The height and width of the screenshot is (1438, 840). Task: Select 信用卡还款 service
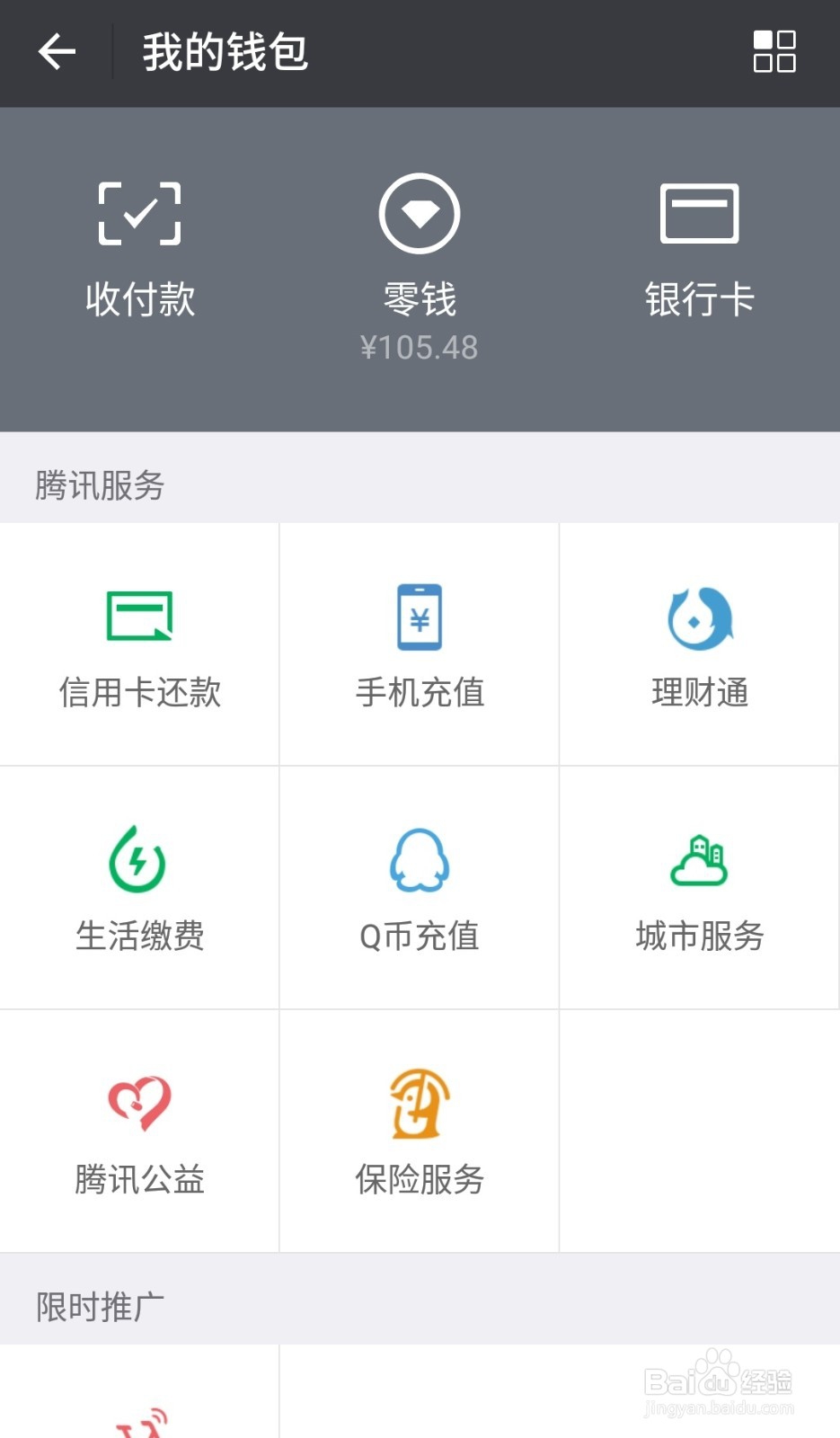tap(139, 644)
